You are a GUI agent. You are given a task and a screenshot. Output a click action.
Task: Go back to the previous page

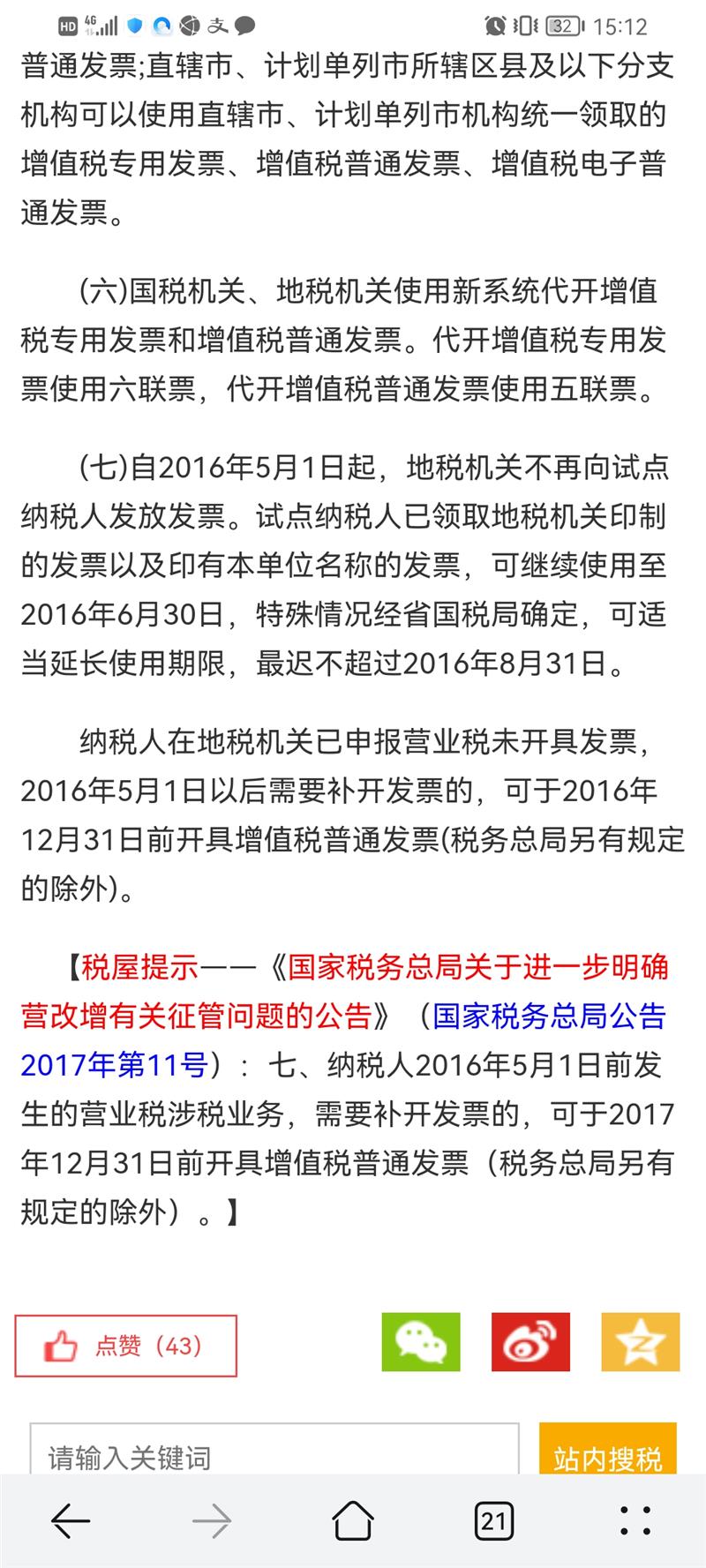[x=71, y=1520]
